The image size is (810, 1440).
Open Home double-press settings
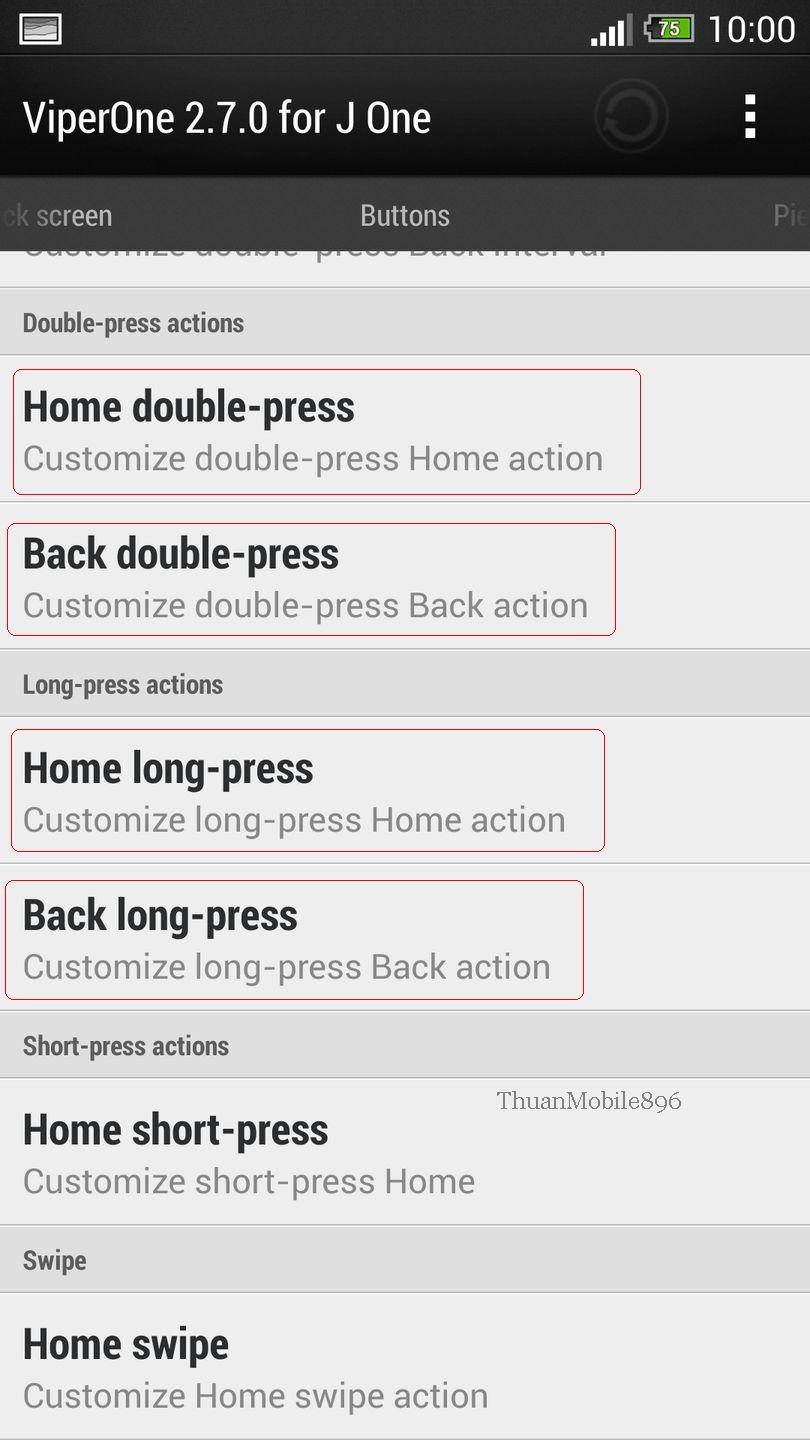(x=325, y=431)
